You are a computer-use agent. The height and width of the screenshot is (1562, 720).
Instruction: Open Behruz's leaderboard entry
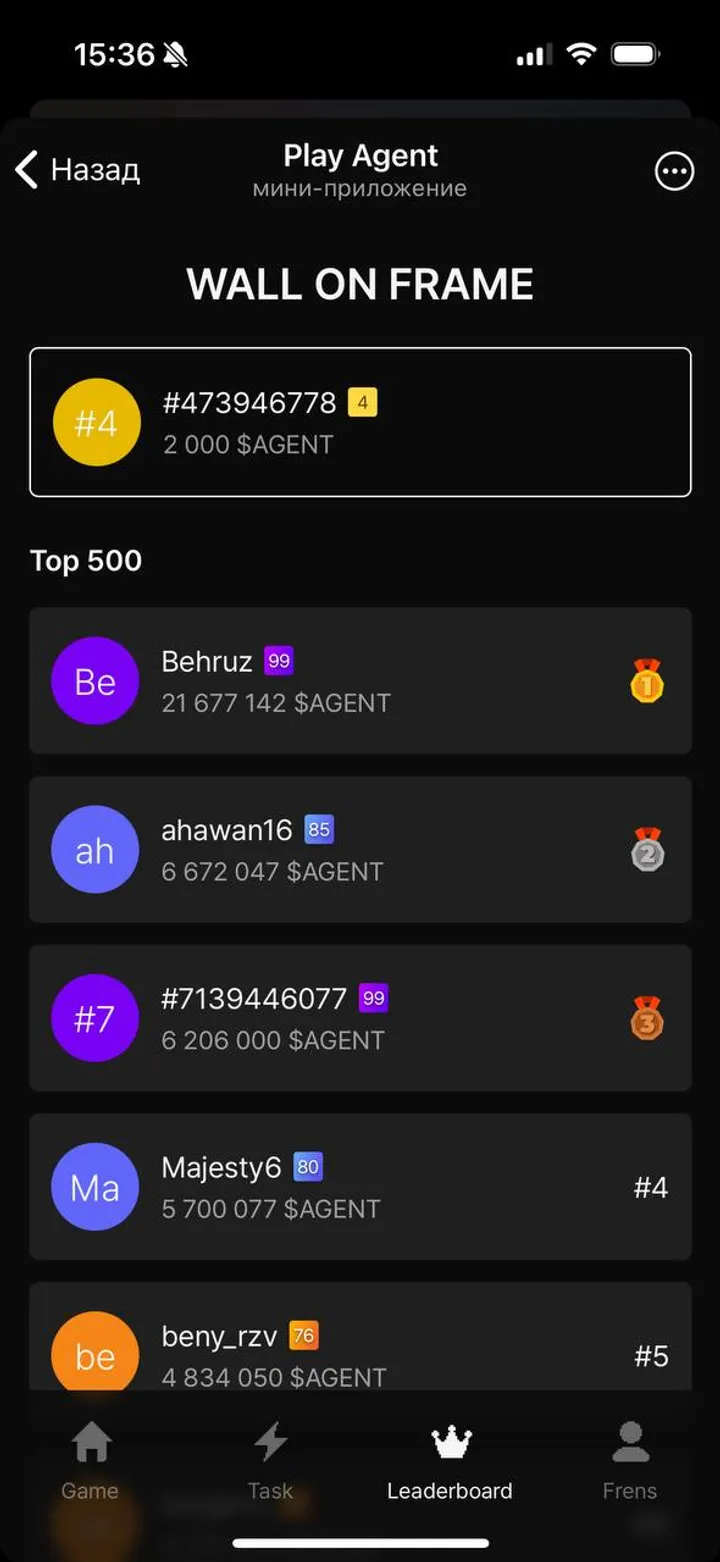pyautogui.click(x=360, y=680)
